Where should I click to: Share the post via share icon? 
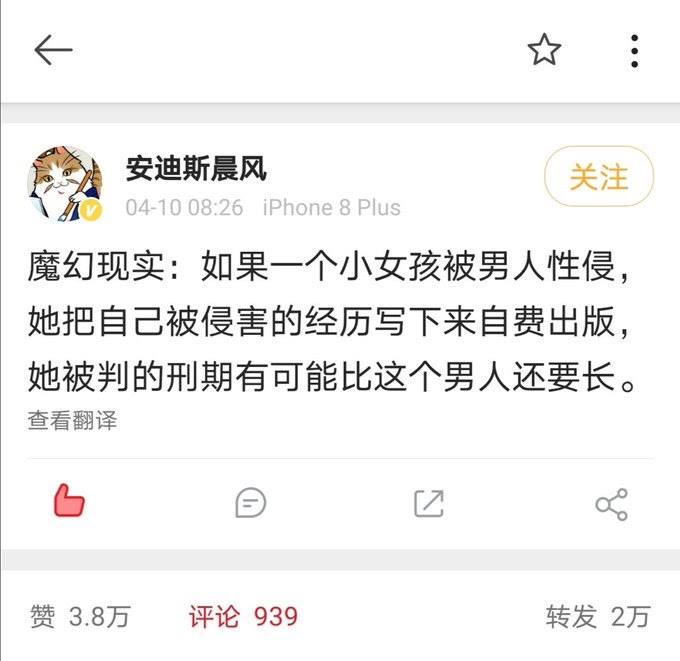pyautogui.click(x=611, y=503)
